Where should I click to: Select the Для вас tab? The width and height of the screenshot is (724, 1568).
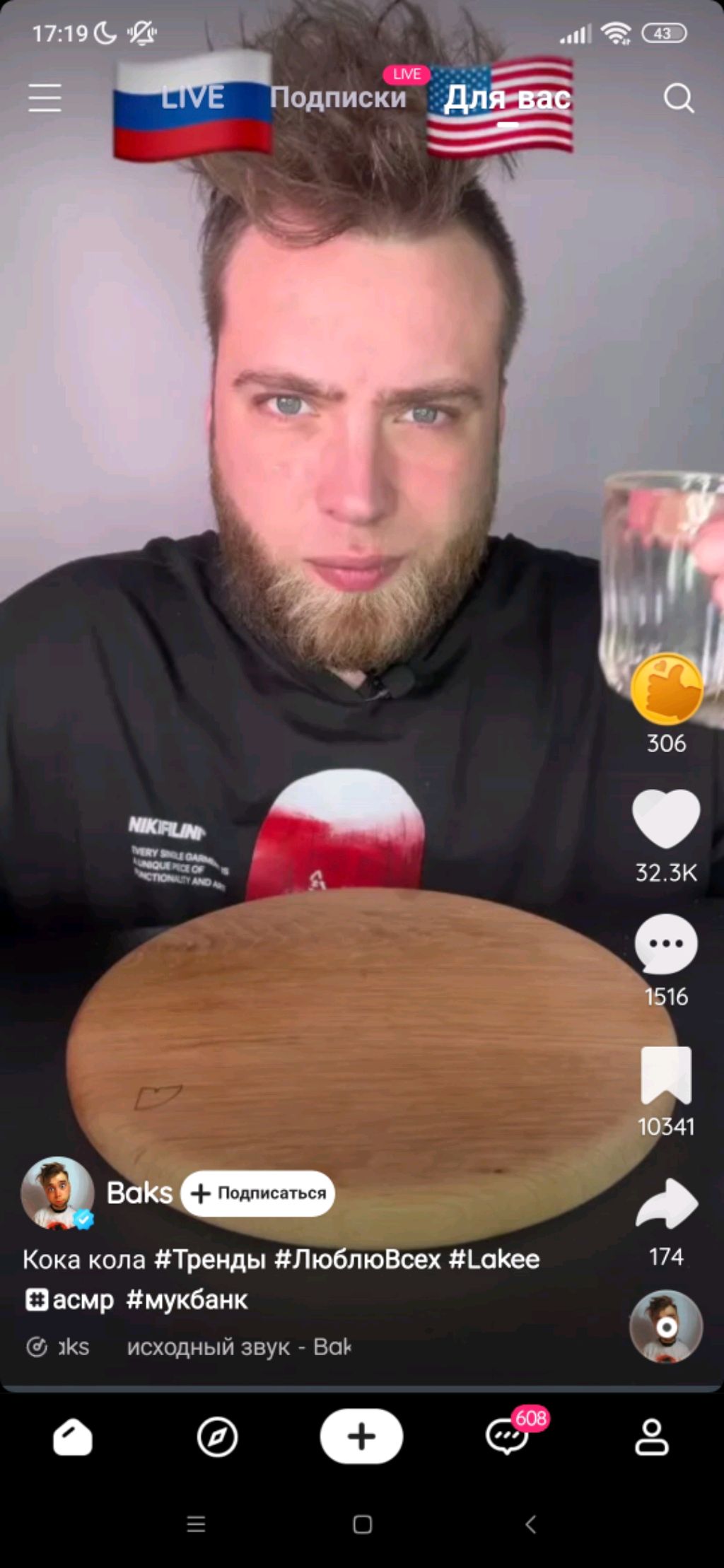click(x=506, y=99)
